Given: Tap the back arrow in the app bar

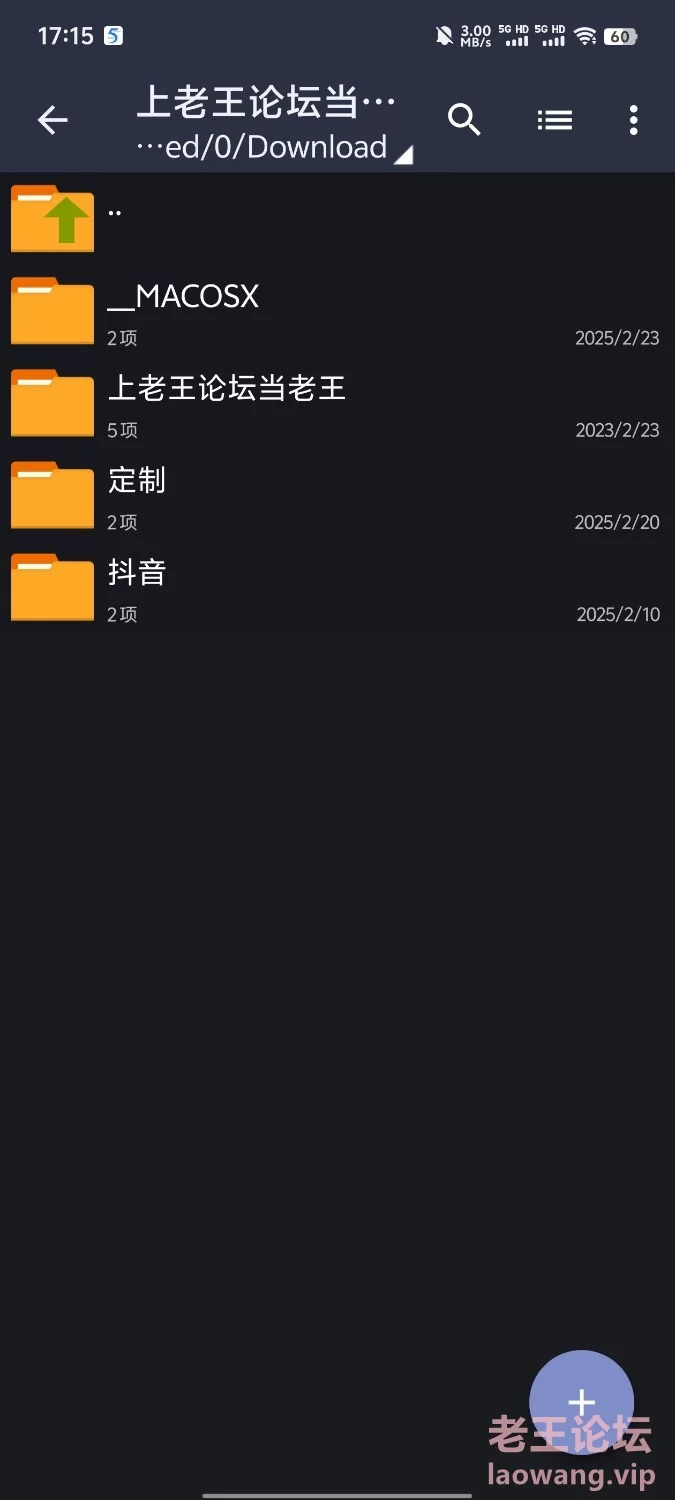Looking at the screenshot, I should coord(53,121).
